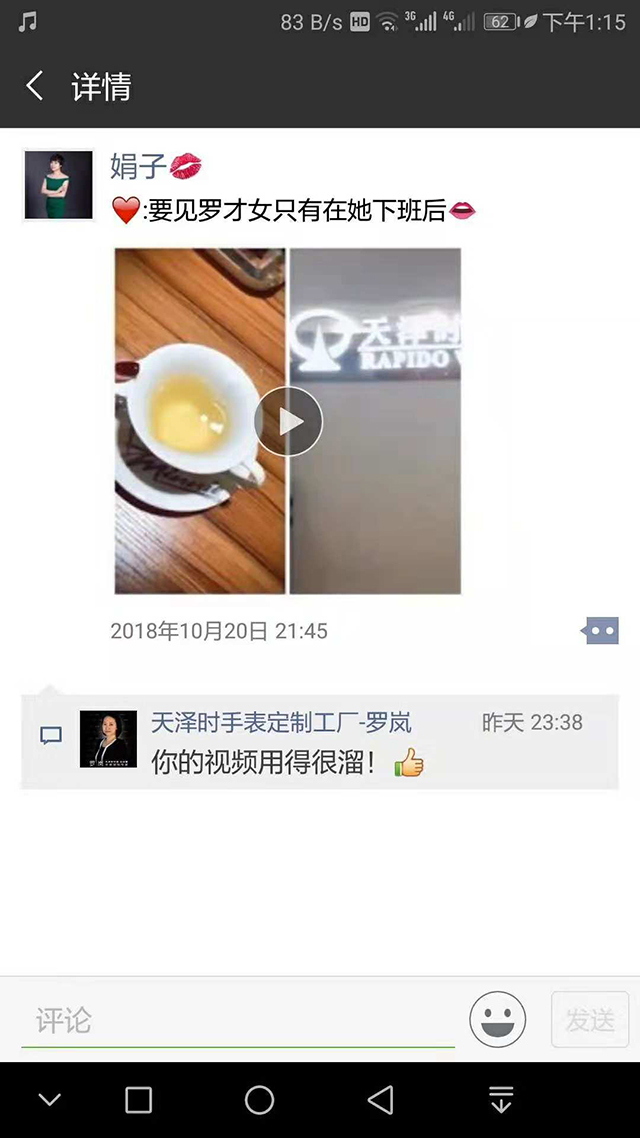Reply to comment 你的视频用得很溜！

[x=264, y=763]
